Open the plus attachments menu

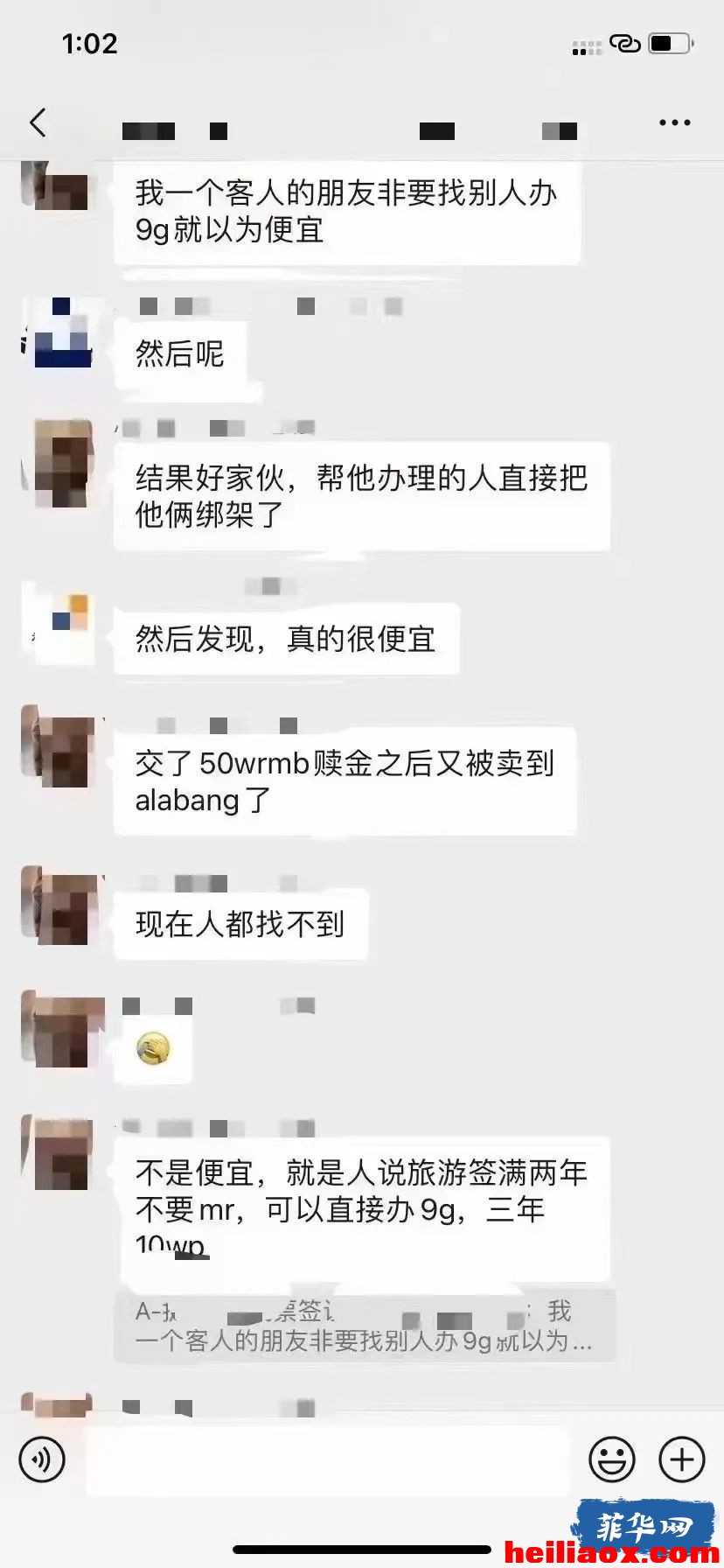tap(681, 1459)
